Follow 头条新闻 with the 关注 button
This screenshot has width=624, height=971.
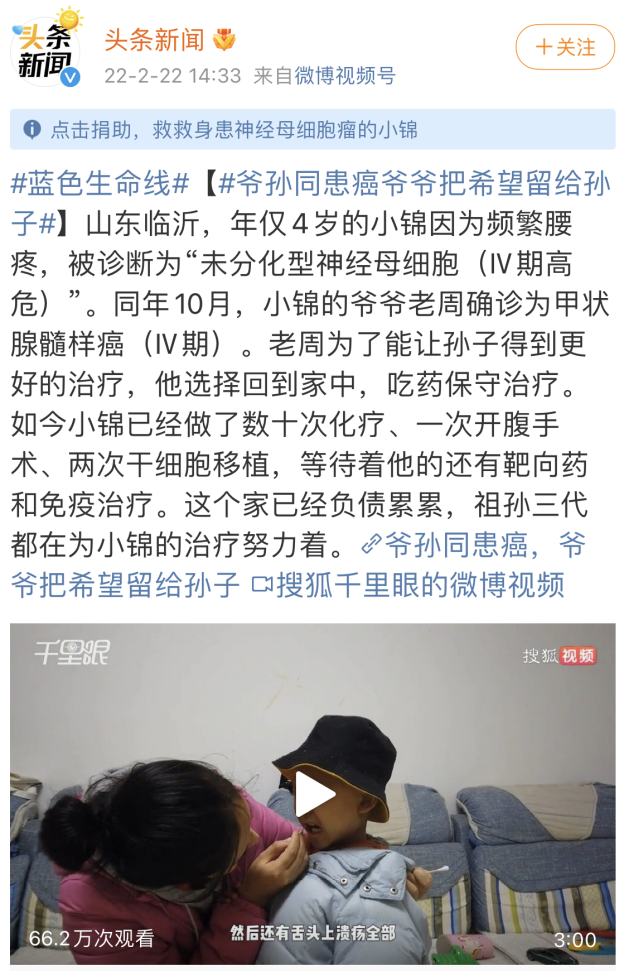coord(565,47)
